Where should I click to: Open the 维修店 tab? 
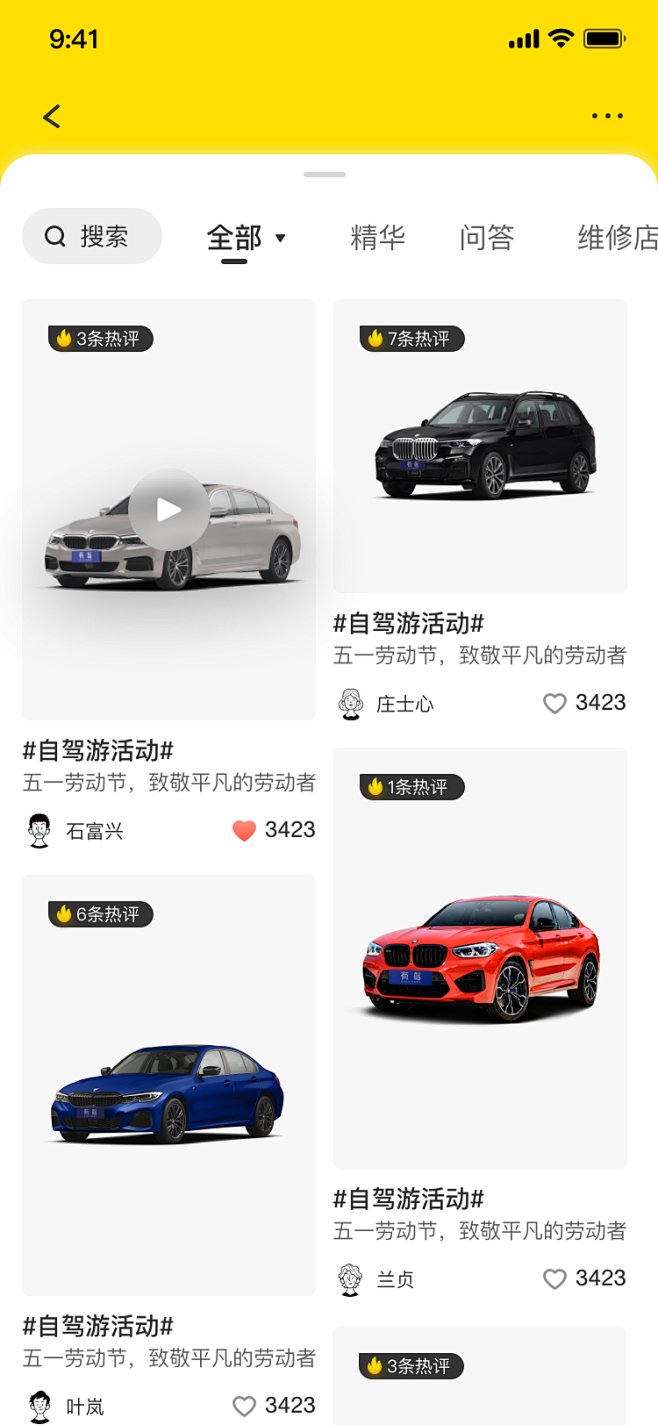pos(616,237)
